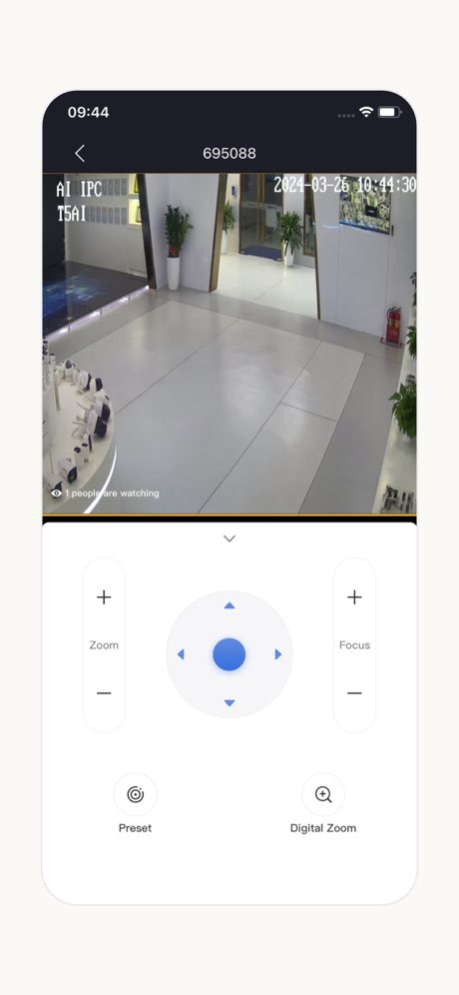Collapse the PTZ control panel
This screenshot has height=995, width=459.
pos(229,538)
